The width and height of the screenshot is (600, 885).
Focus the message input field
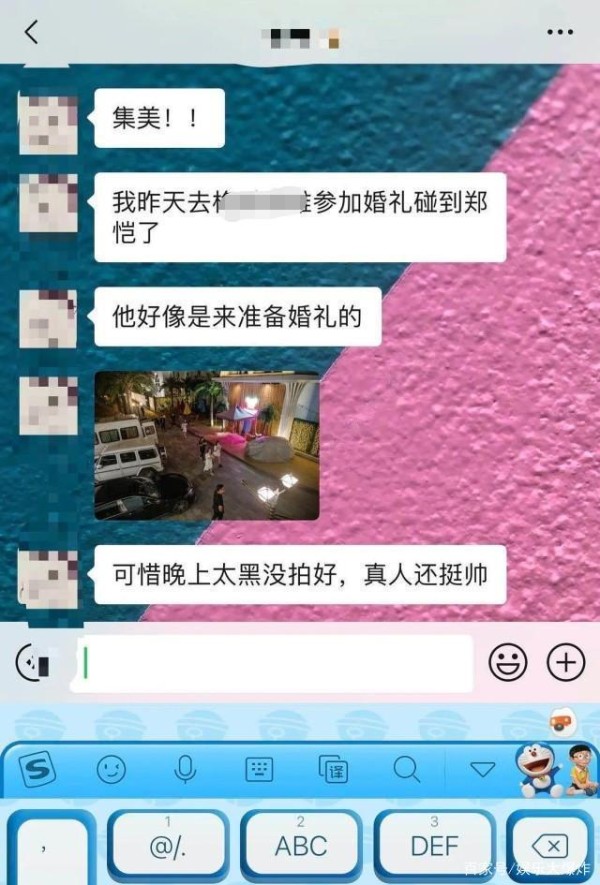(275, 663)
